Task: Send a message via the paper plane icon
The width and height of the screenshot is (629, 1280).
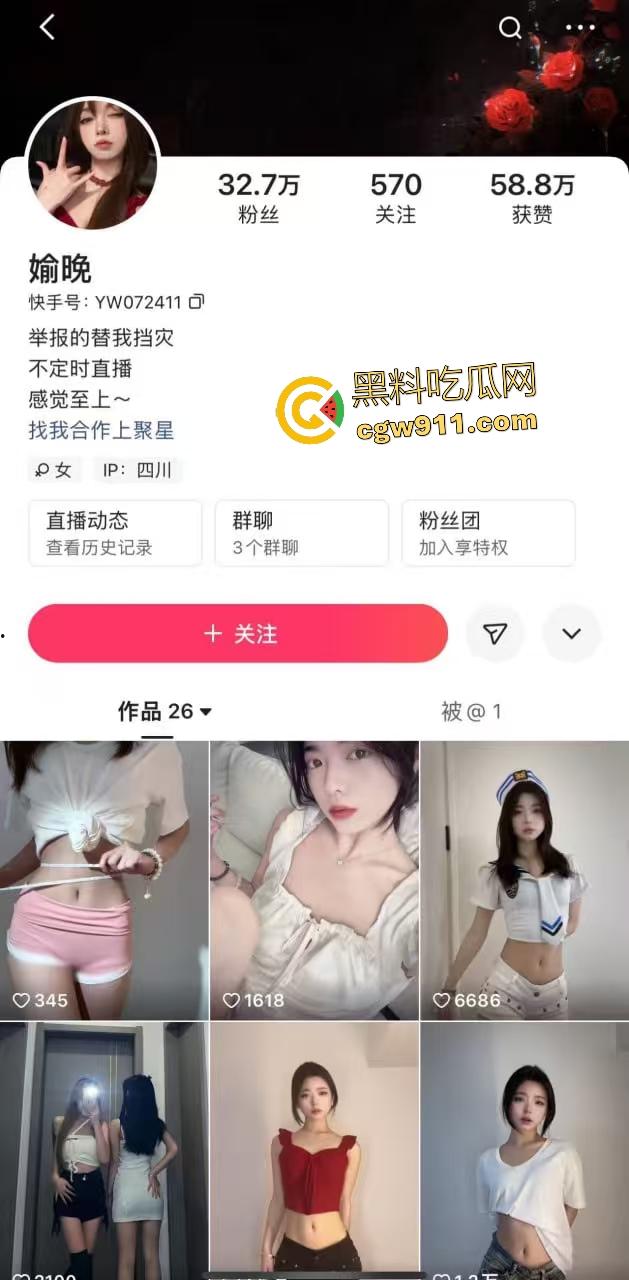Action: (x=494, y=634)
